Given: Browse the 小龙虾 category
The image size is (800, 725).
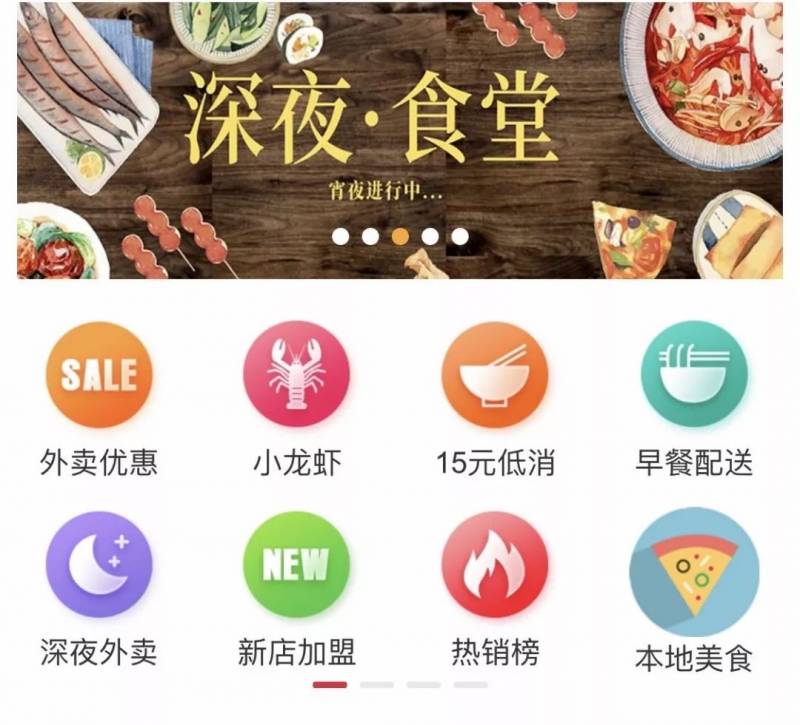Looking at the screenshot, I should click(x=297, y=375).
